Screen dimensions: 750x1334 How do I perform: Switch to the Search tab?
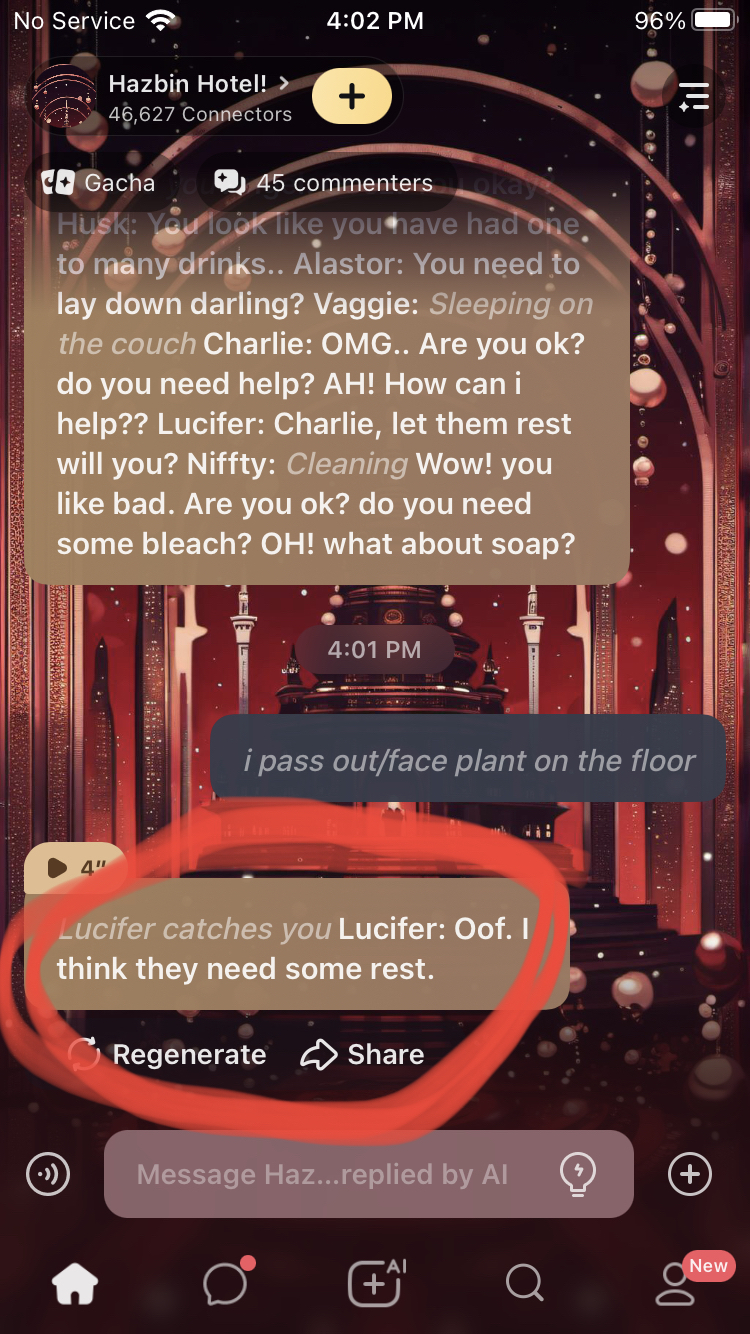524,1283
